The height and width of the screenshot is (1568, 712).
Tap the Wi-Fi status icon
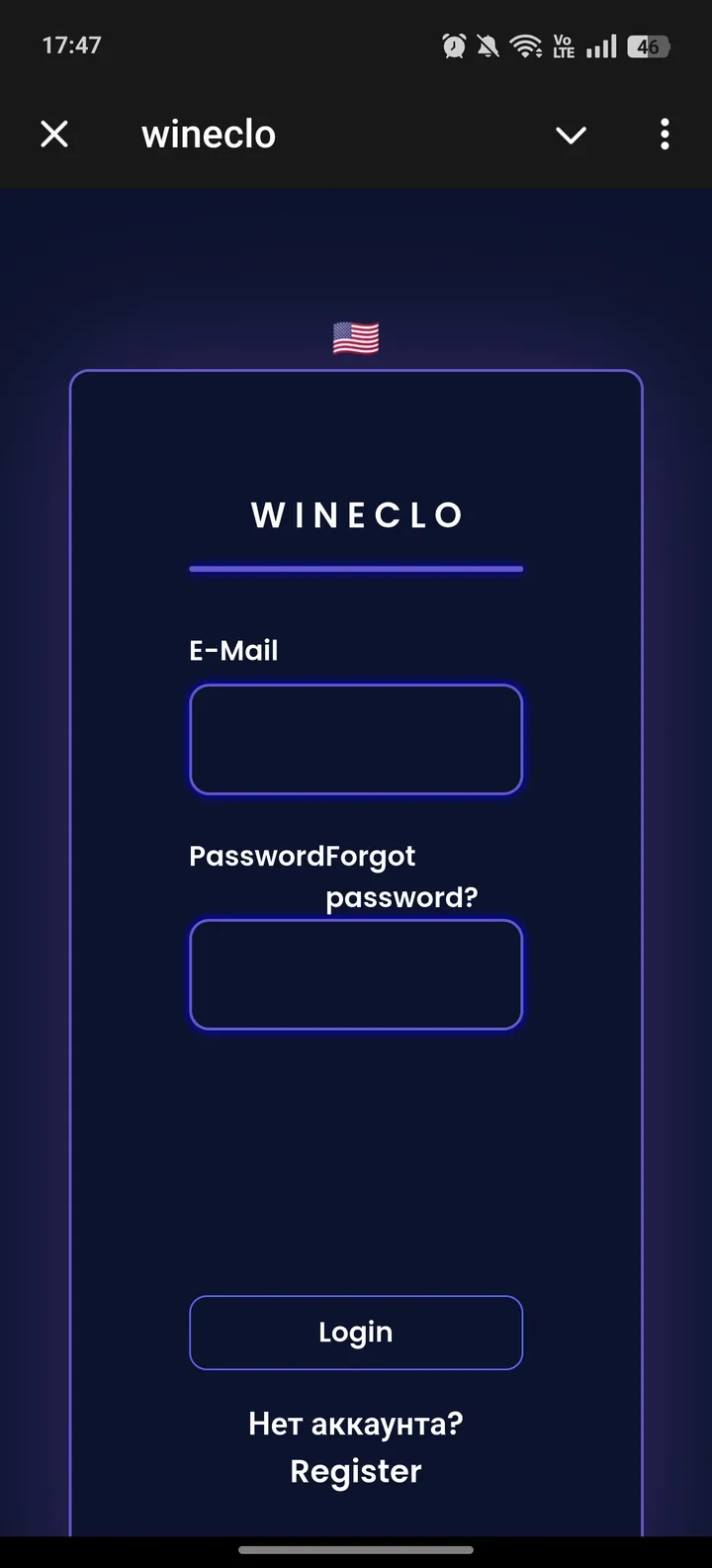point(525,45)
